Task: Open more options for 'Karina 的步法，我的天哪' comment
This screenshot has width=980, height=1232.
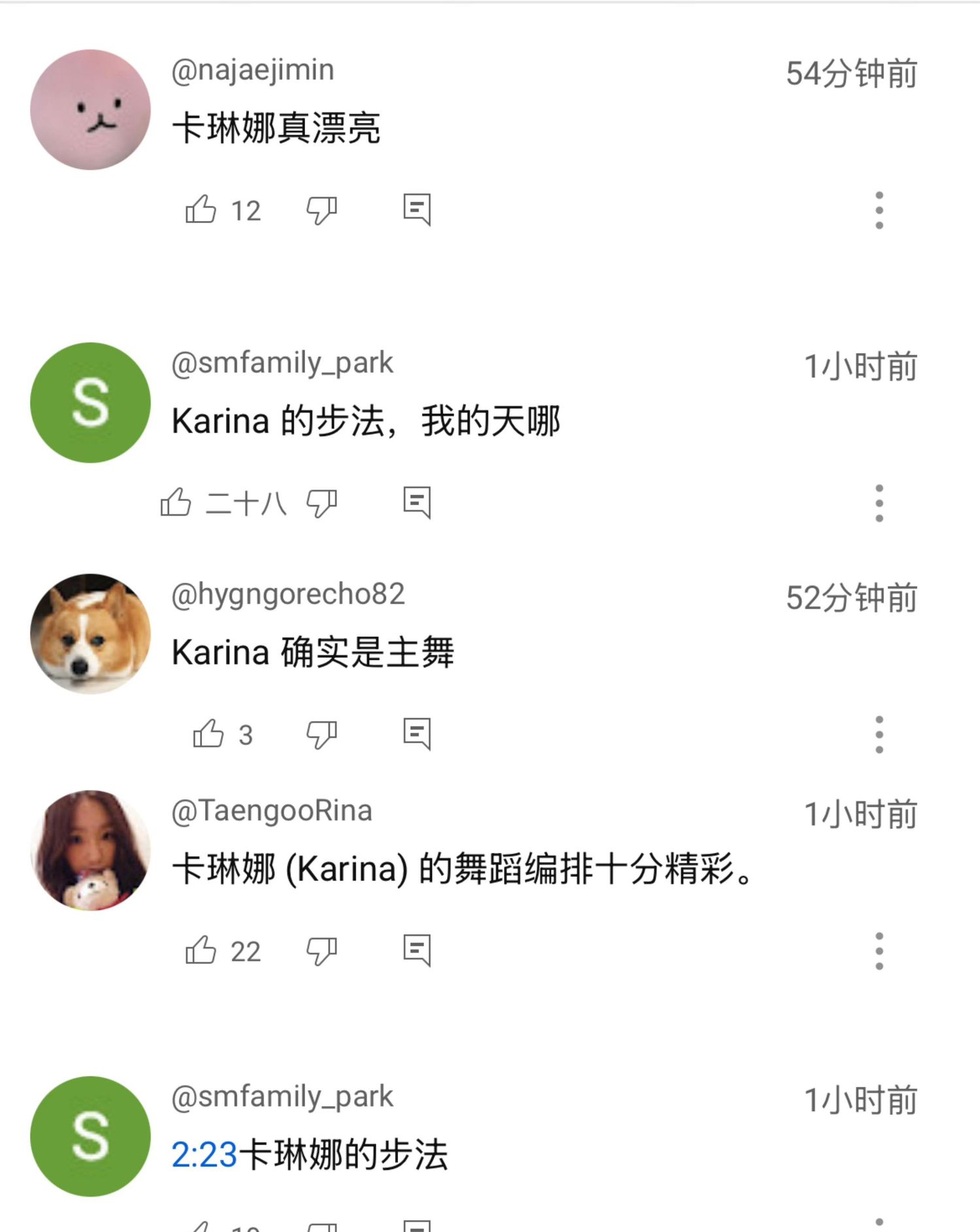Action: pyautogui.click(x=879, y=503)
